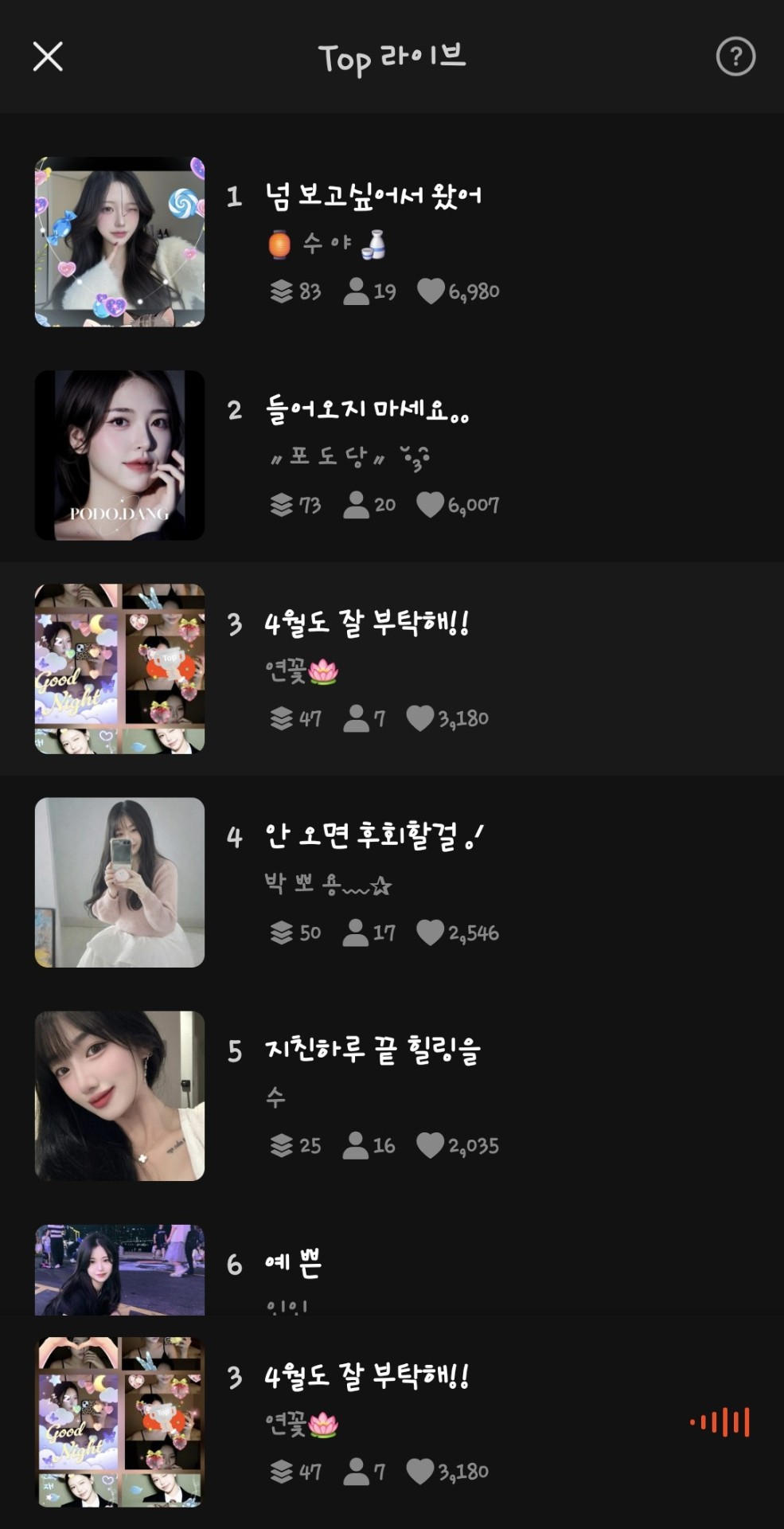The width and height of the screenshot is (784, 1529).
Task: Open the help question mark icon
Action: pos(735,57)
